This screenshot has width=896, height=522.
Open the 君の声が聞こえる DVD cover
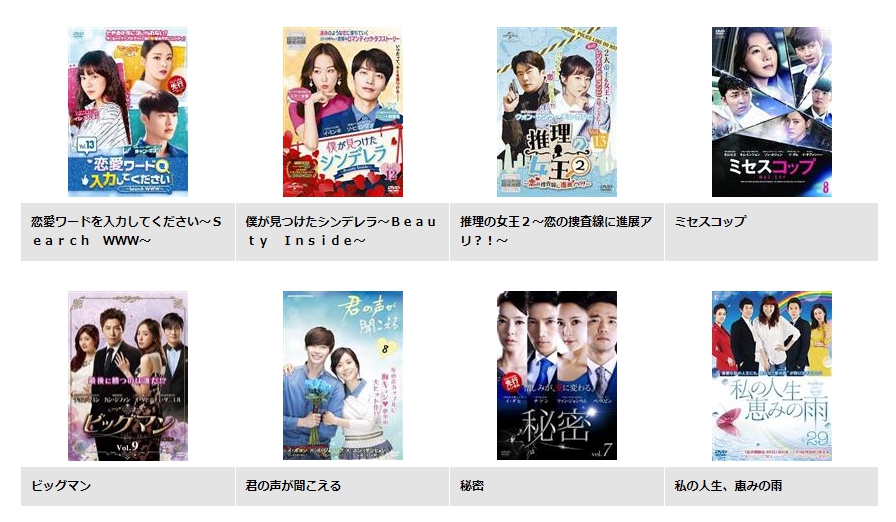(342, 376)
